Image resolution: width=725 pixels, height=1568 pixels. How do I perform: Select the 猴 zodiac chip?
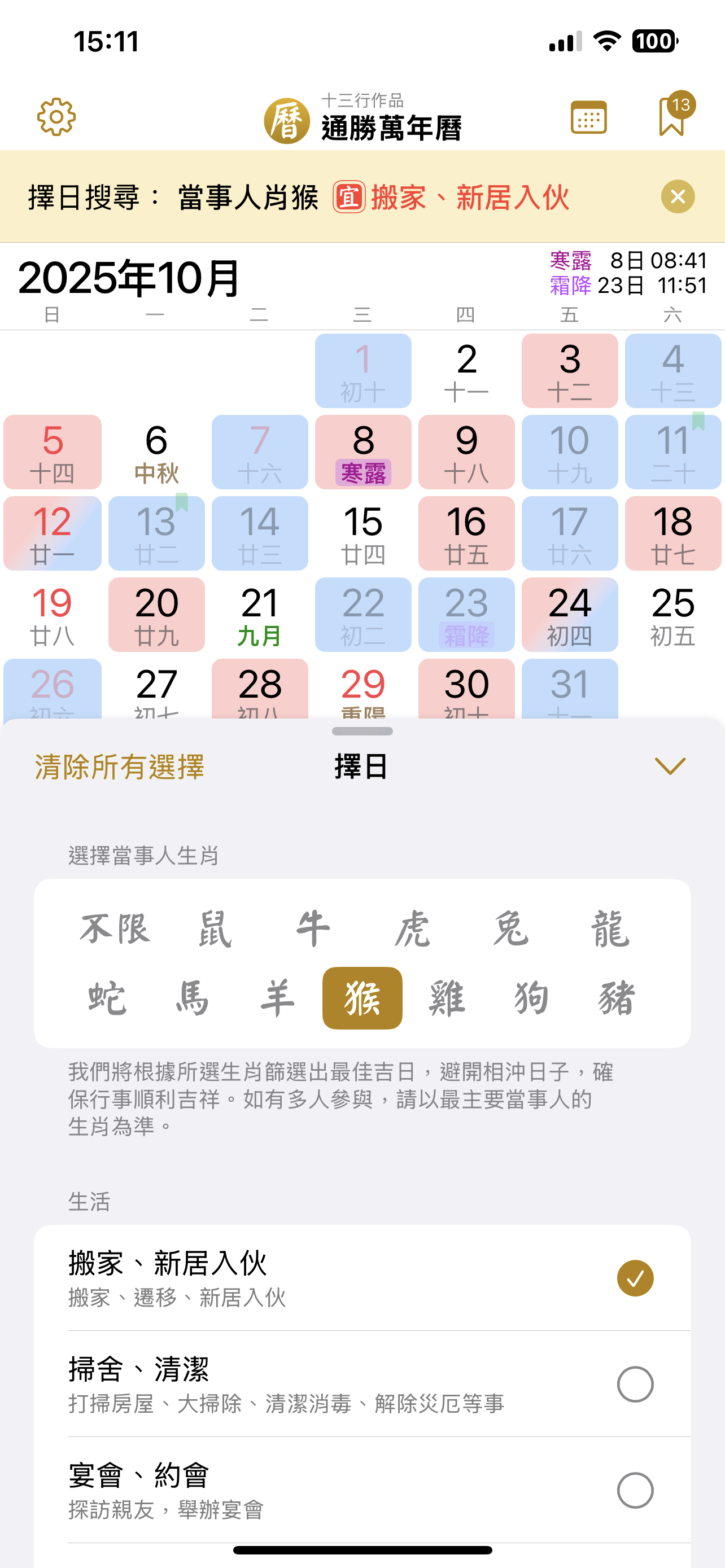(x=362, y=998)
